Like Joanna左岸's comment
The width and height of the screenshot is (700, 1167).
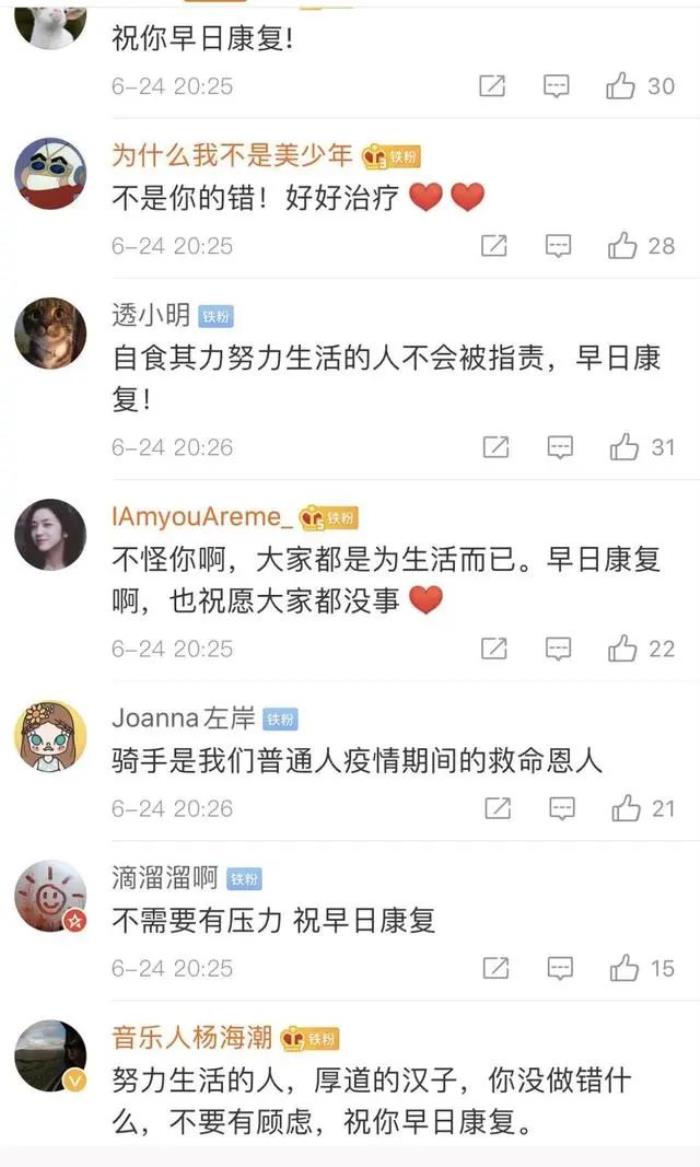(625, 808)
